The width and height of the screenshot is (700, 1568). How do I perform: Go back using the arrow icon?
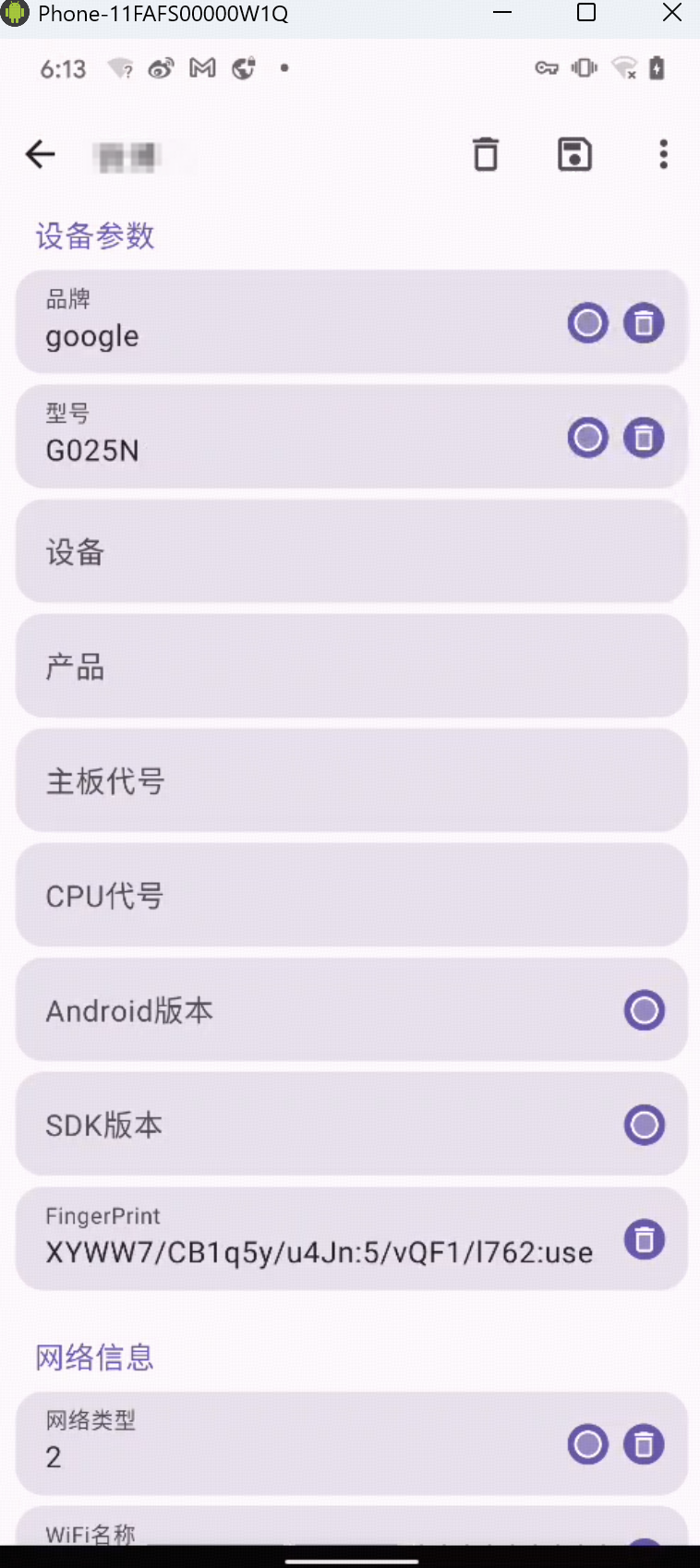41,154
